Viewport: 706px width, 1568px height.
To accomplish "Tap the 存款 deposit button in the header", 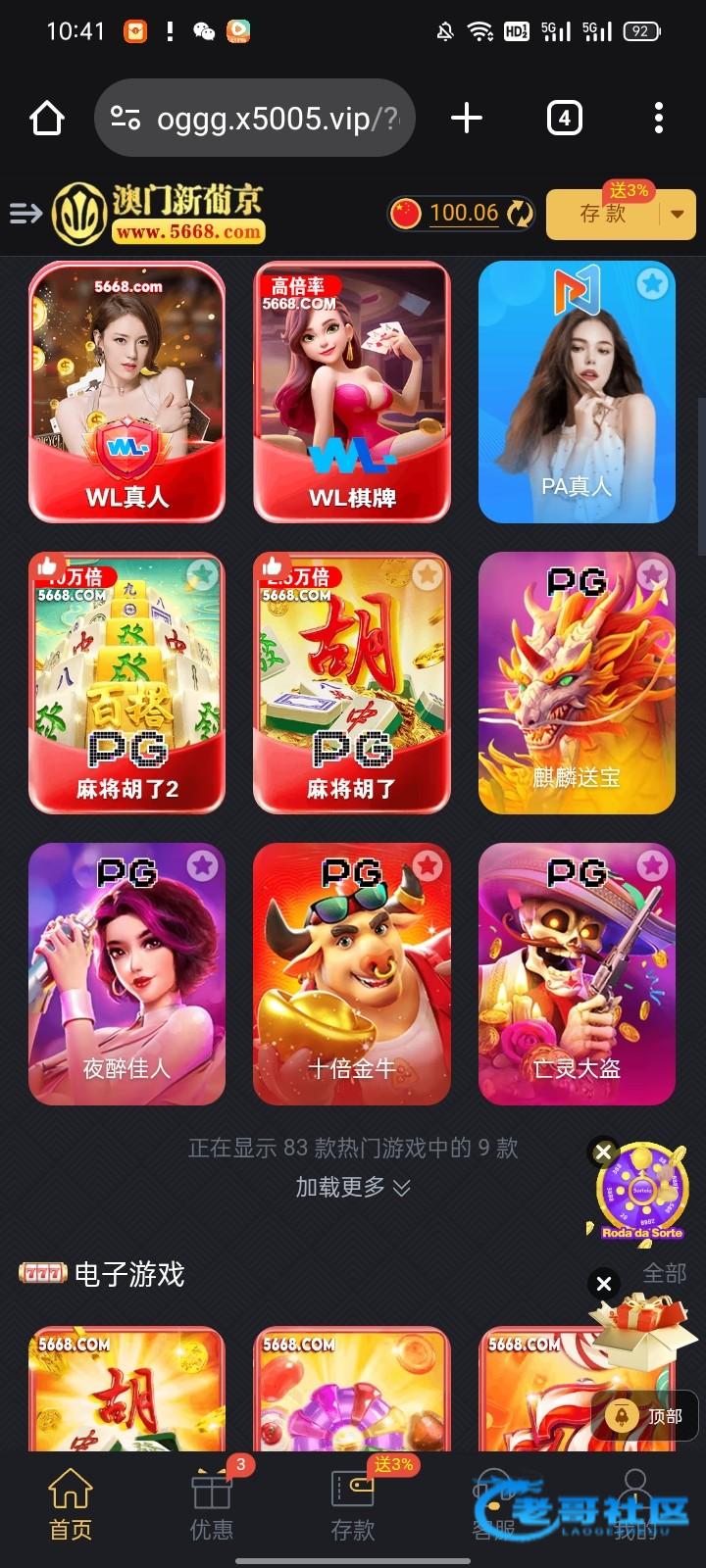I will coord(603,214).
